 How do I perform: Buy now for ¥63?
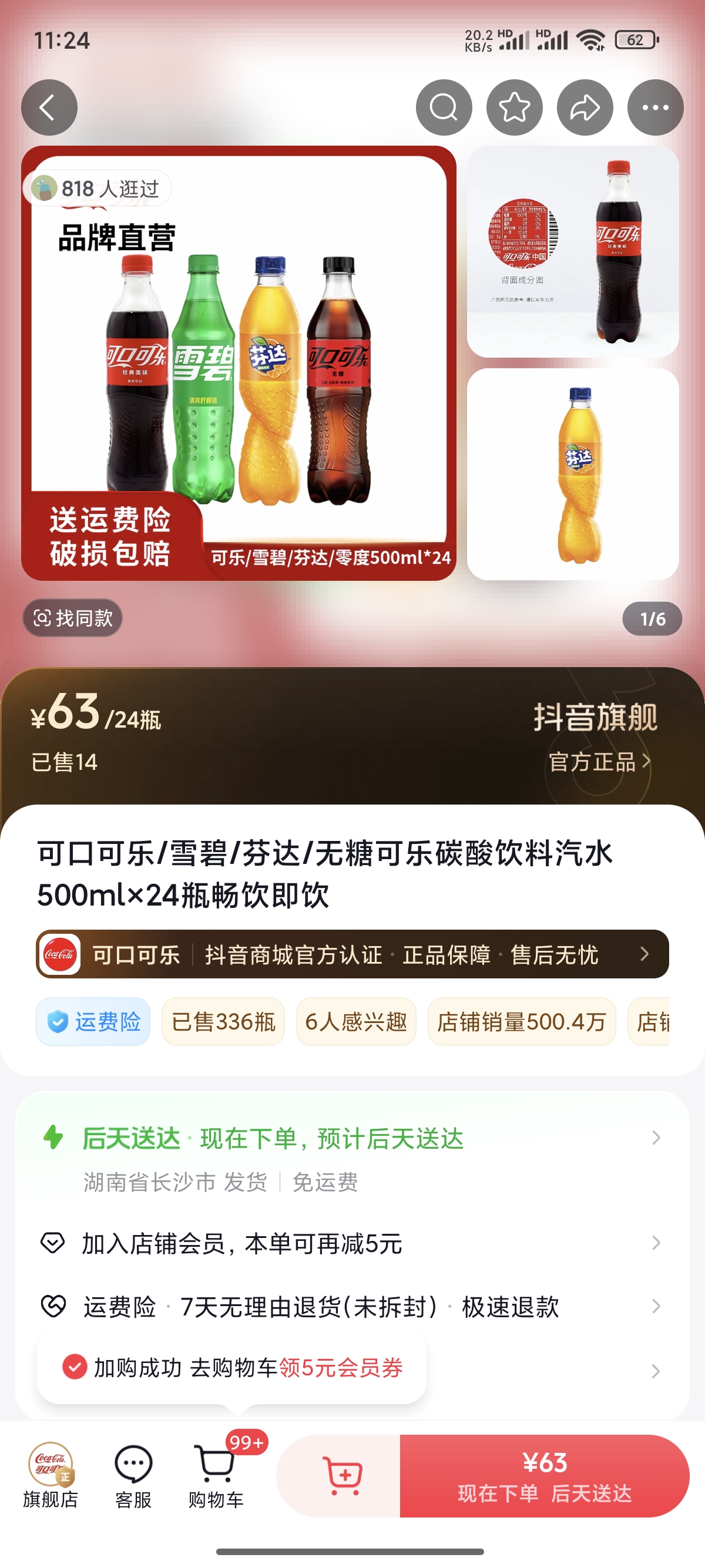tap(544, 1476)
